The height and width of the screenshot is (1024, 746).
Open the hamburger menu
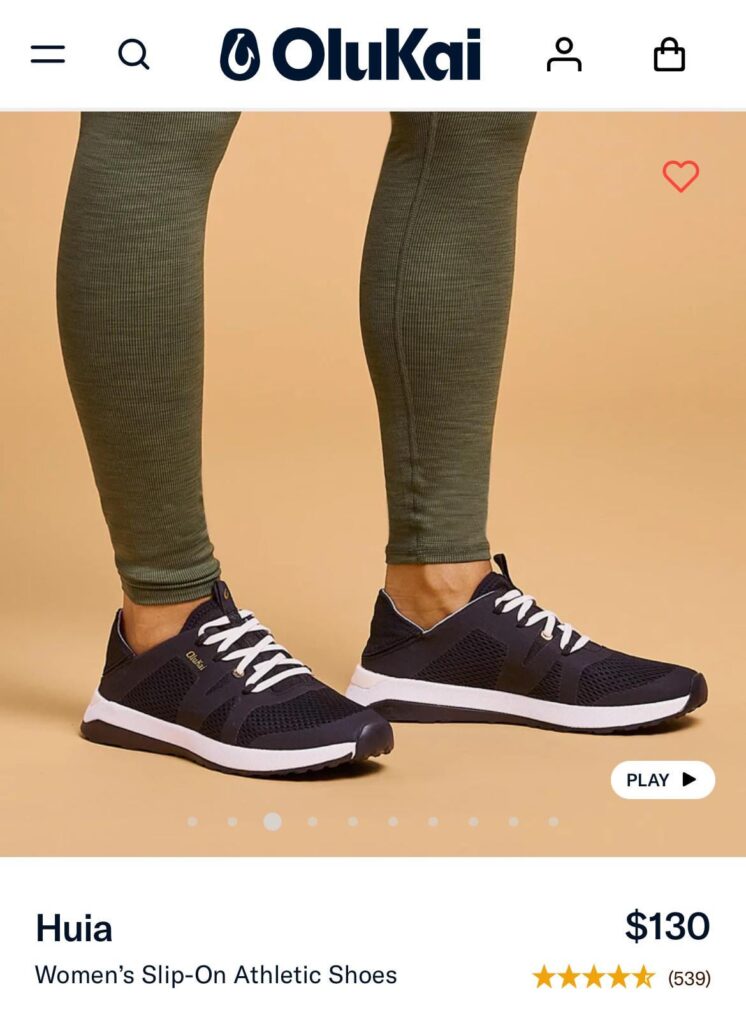pos(48,54)
